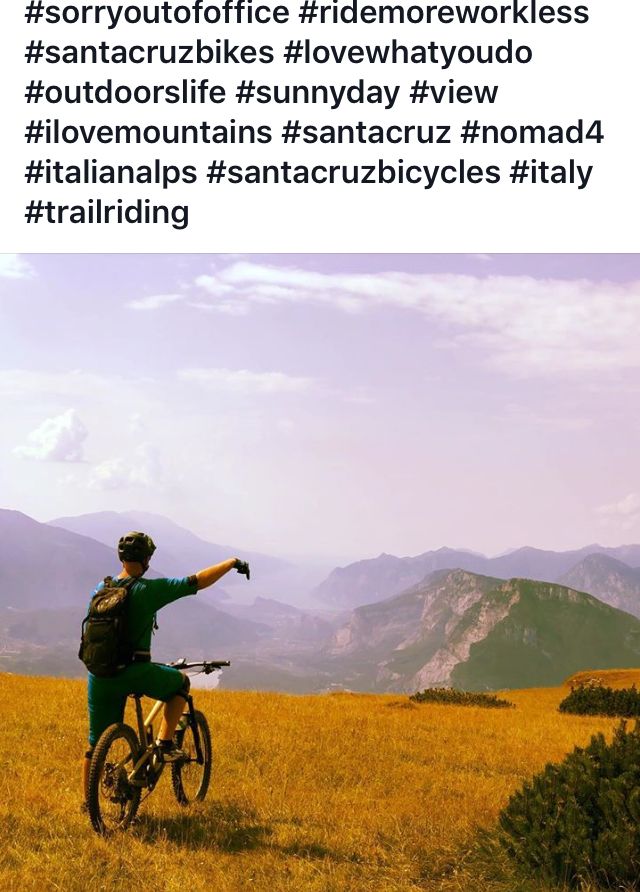Open the mountain biker photo in the post
This screenshot has height=892, width=640.
pyautogui.click(x=320, y=572)
